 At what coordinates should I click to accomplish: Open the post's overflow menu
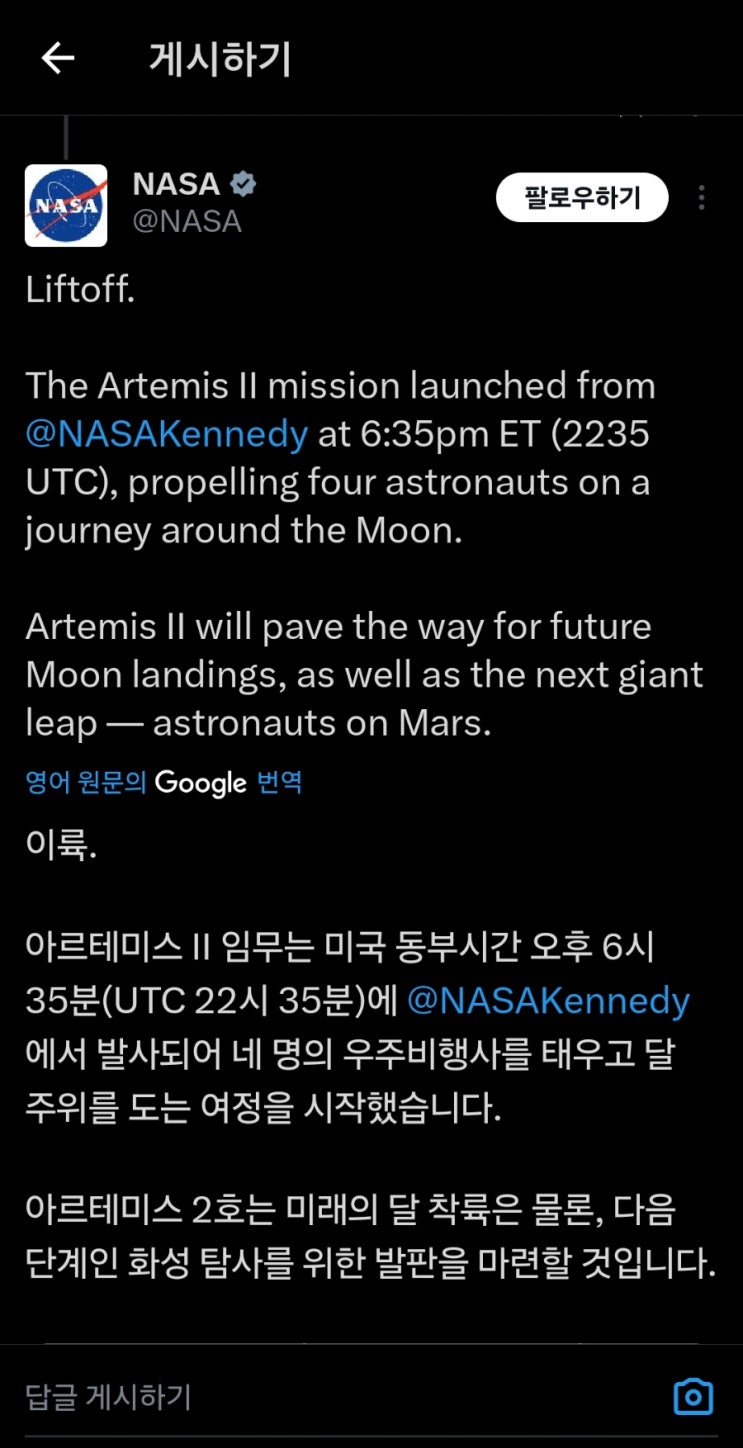702,198
